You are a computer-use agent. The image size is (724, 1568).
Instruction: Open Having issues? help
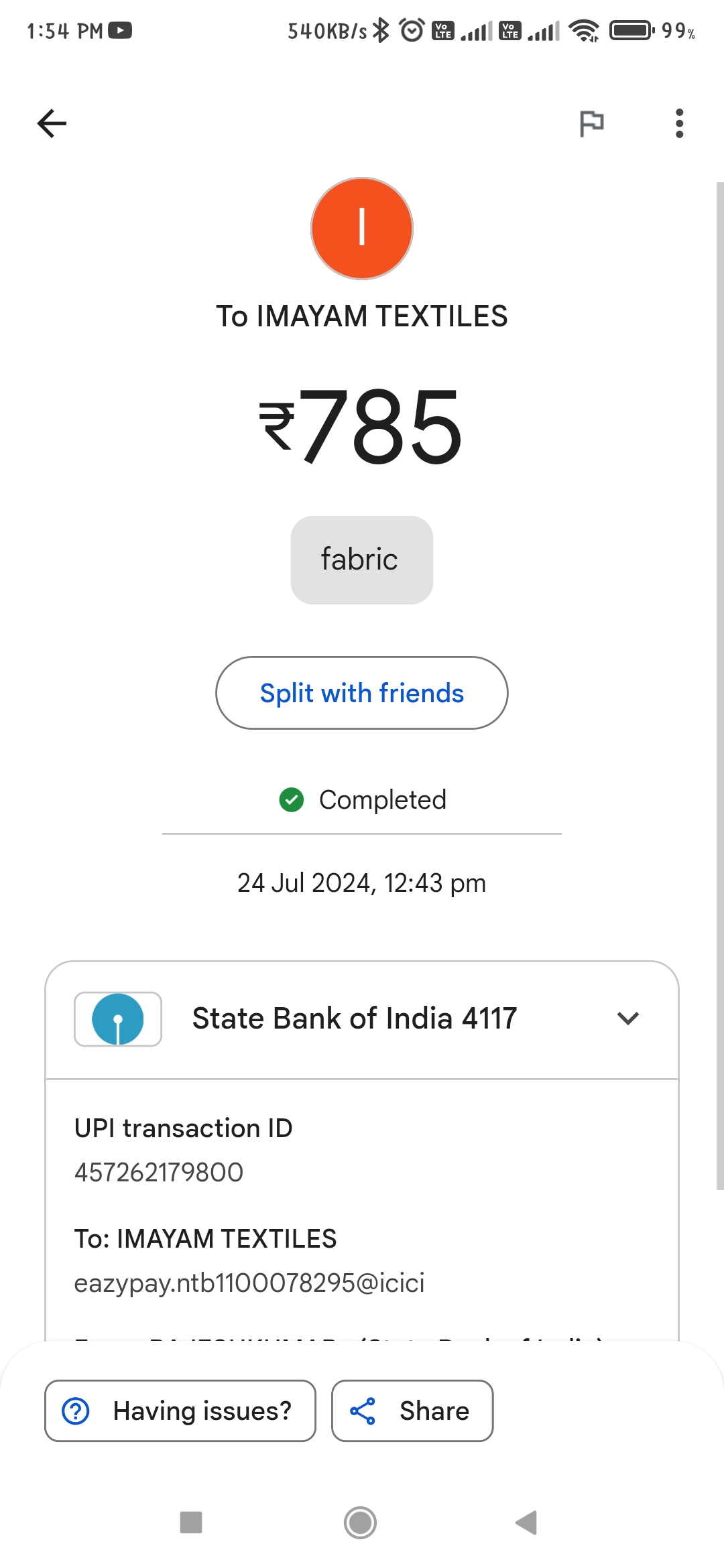point(180,1411)
